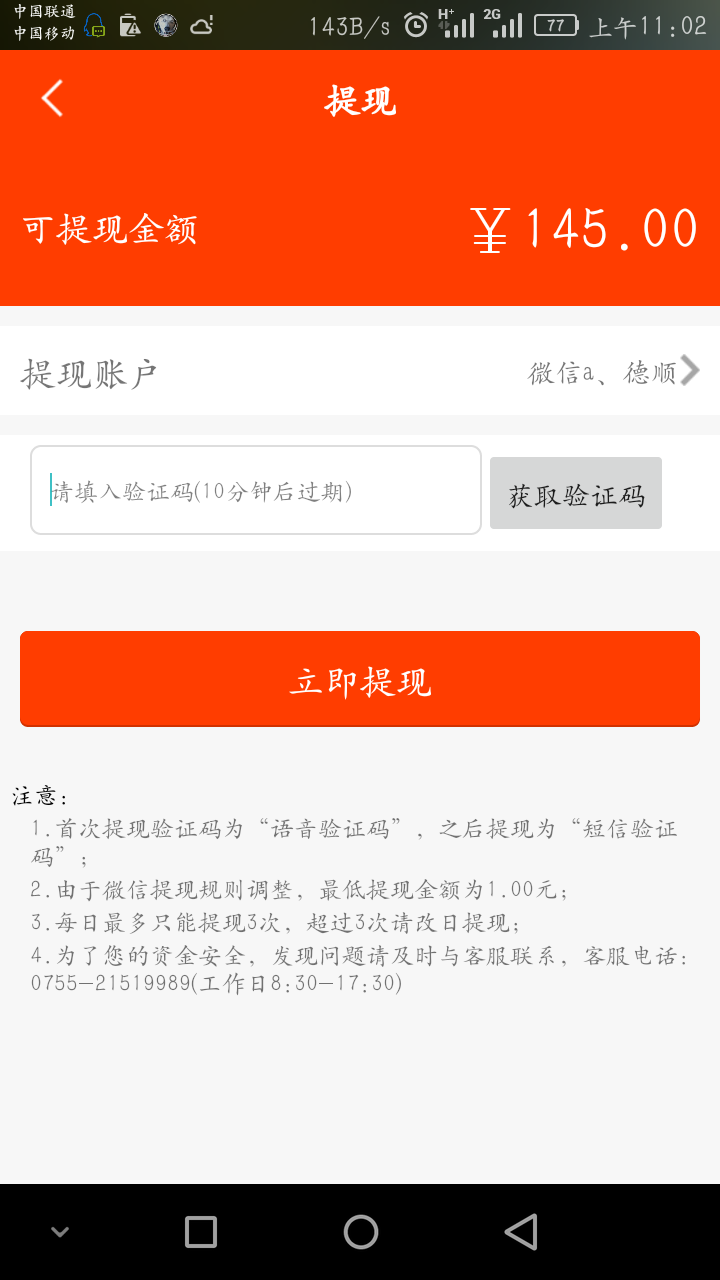720x1280 pixels.
Task: Tap the 立即提现 button
Action: (360, 680)
